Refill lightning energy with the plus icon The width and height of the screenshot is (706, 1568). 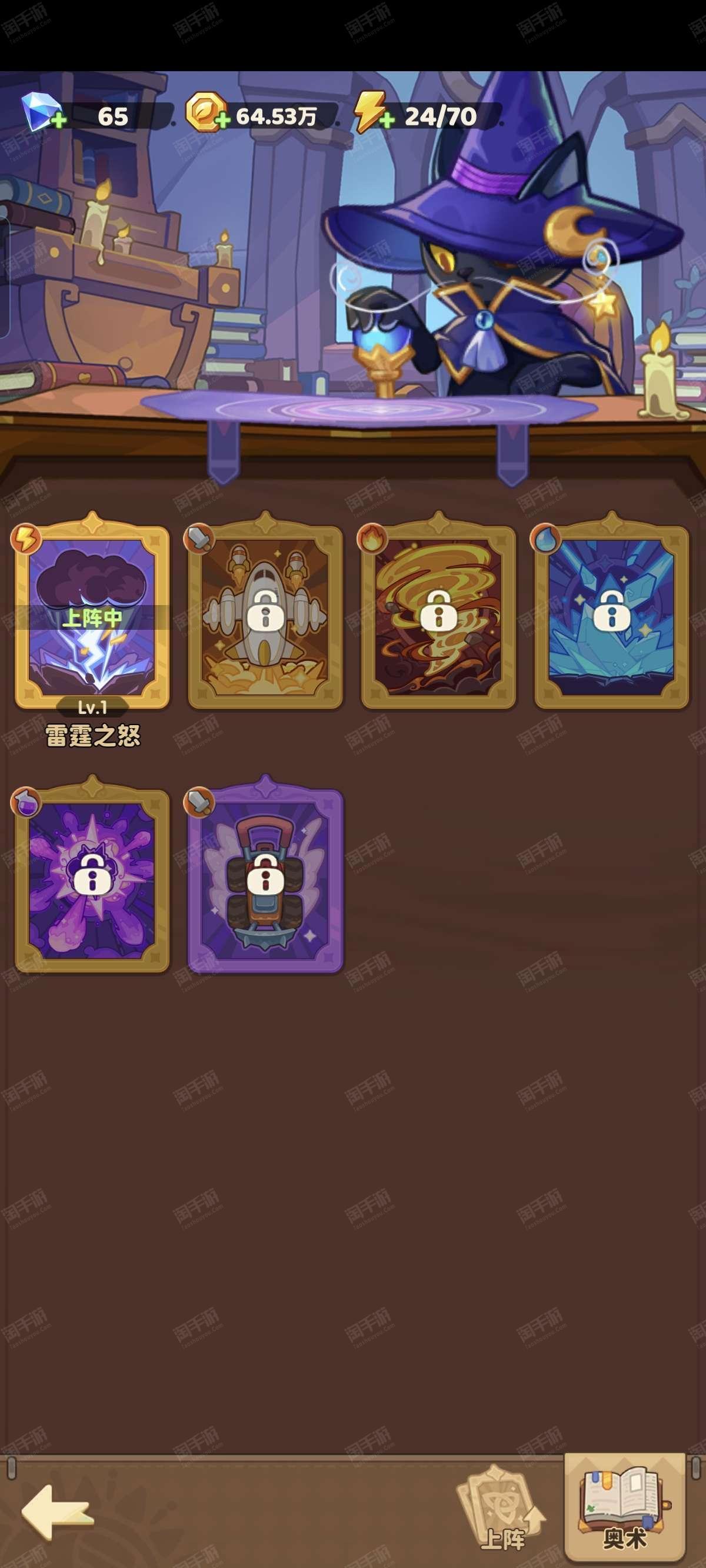point(387,120)
